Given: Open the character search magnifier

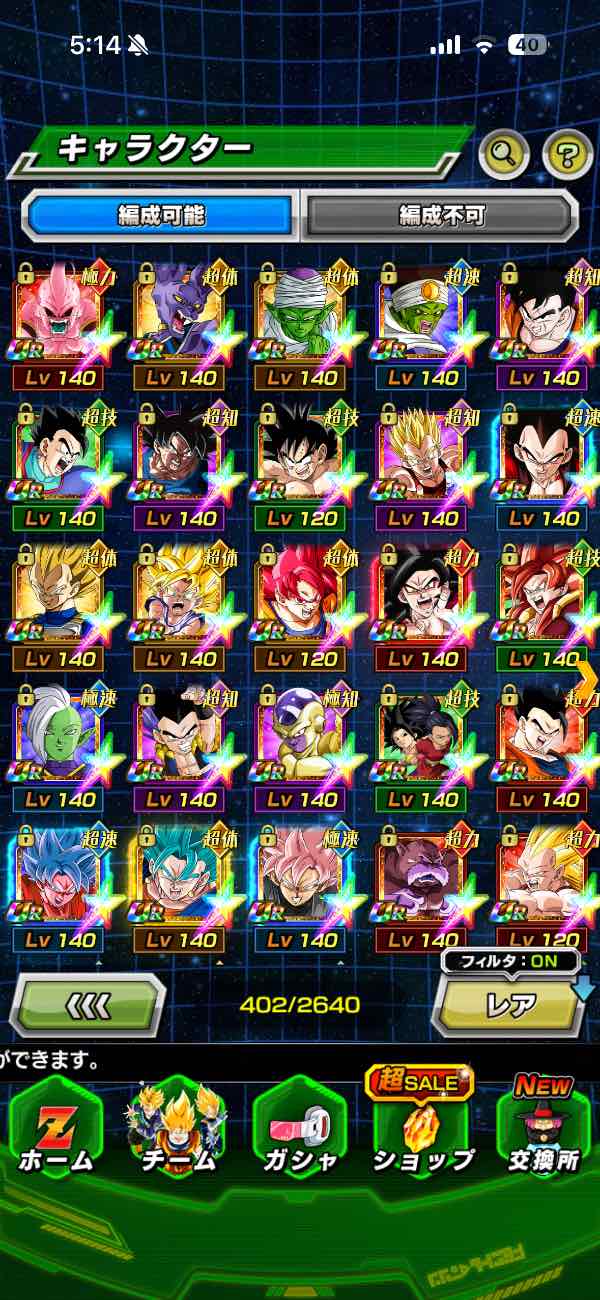Looking at the screenshot, I should [504, 153].
